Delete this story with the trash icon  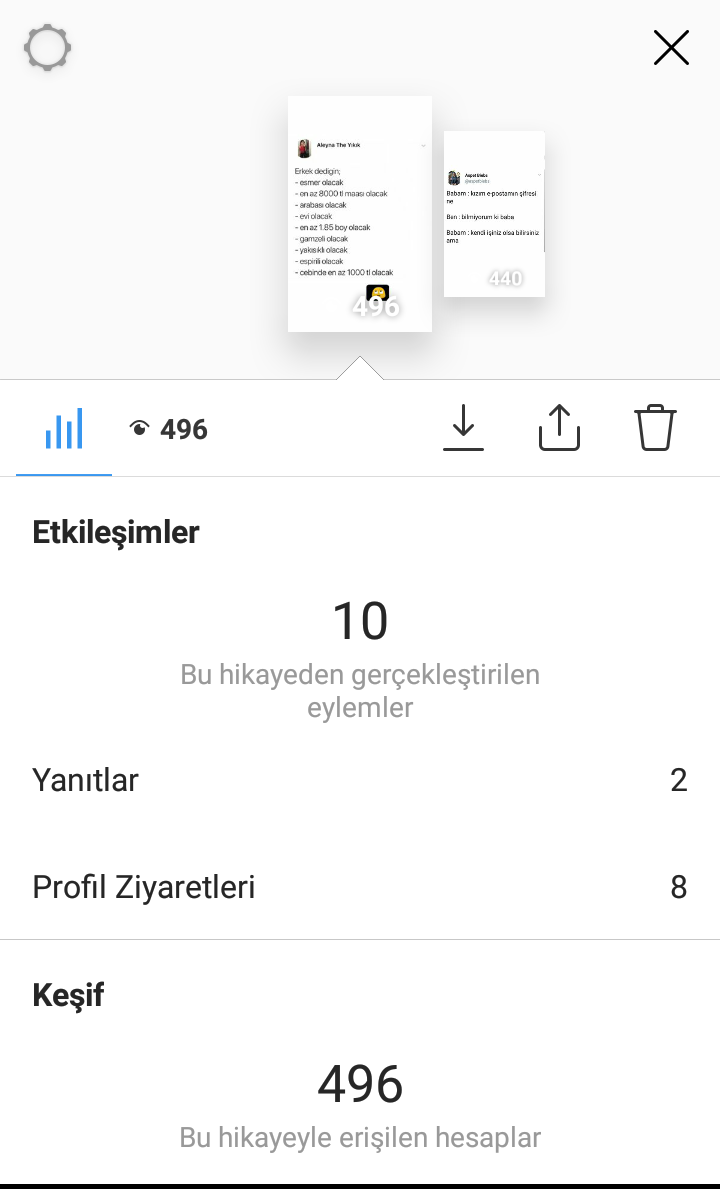point(655,428)
